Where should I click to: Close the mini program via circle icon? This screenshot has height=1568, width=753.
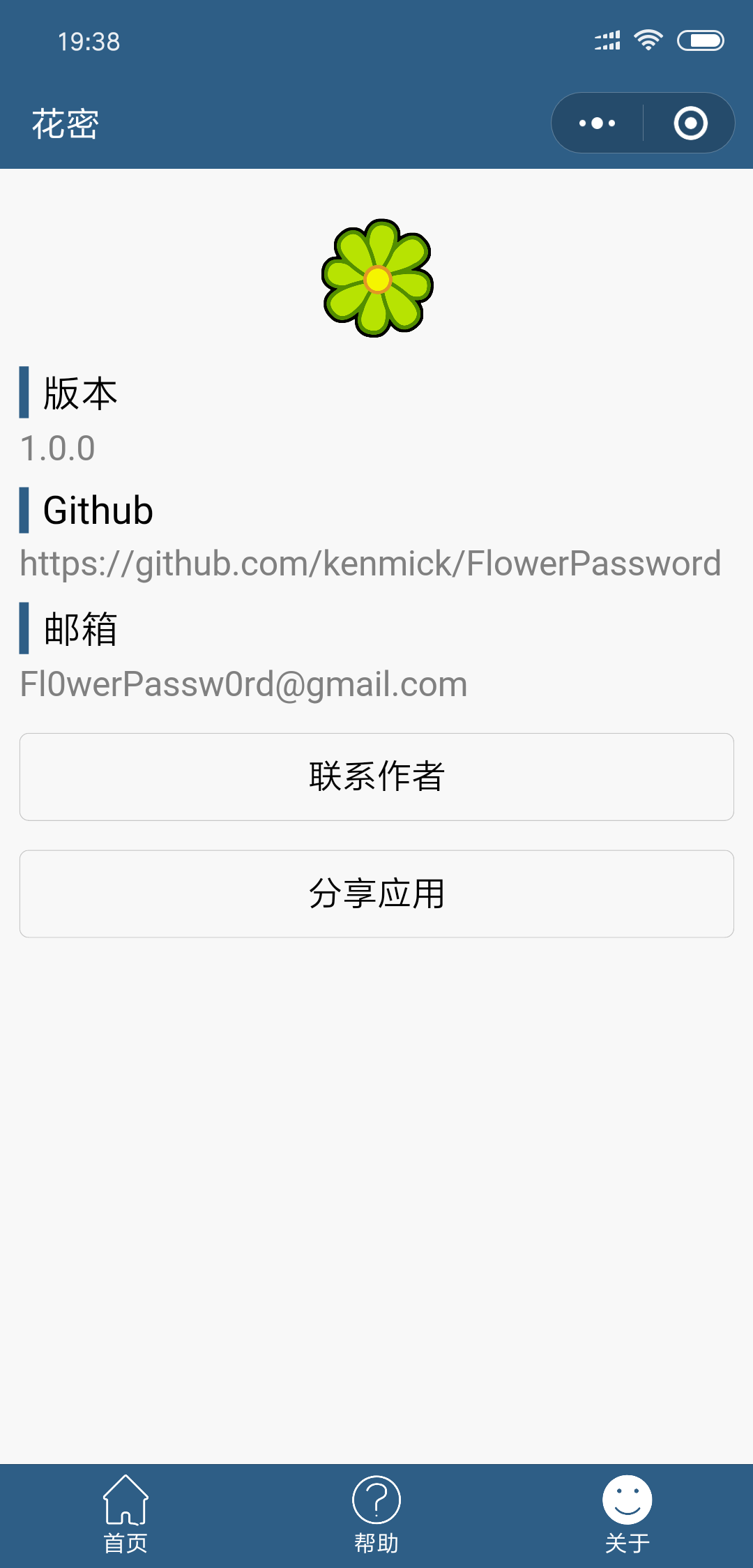690,123
